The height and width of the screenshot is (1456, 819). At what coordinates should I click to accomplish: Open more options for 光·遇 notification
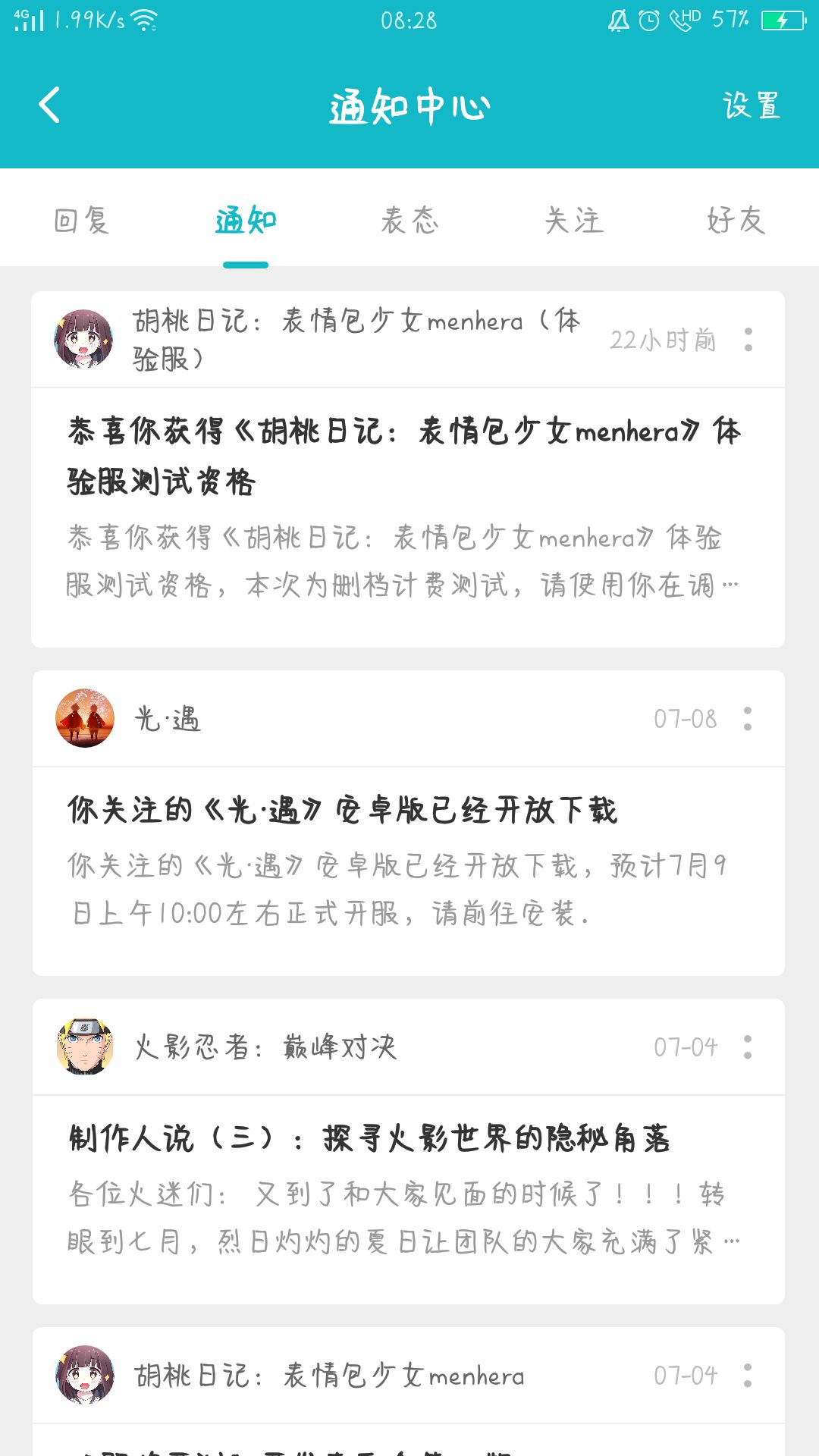pyautogui.click(x=748, y=718)
